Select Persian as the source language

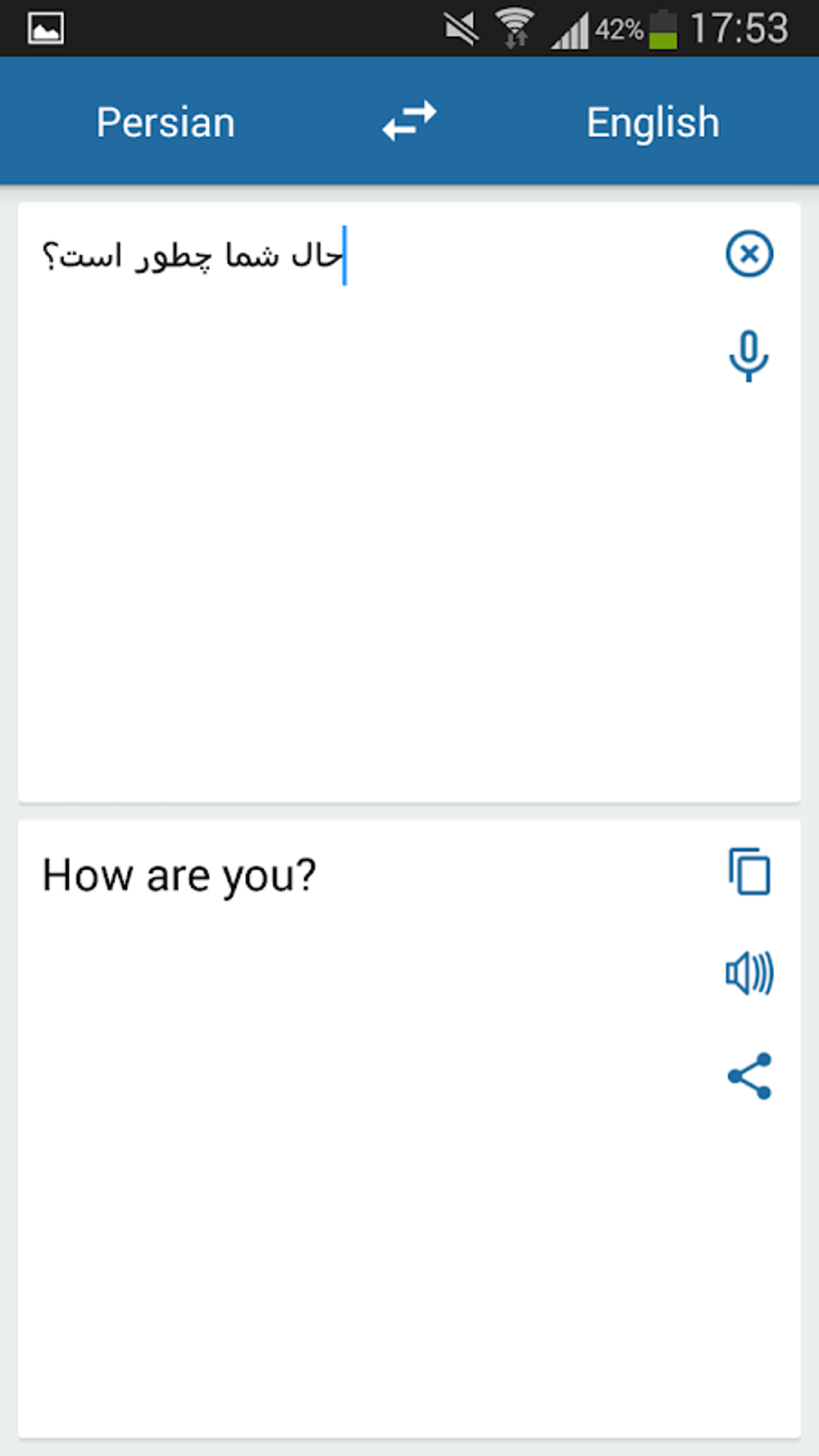tap(165, 123)
